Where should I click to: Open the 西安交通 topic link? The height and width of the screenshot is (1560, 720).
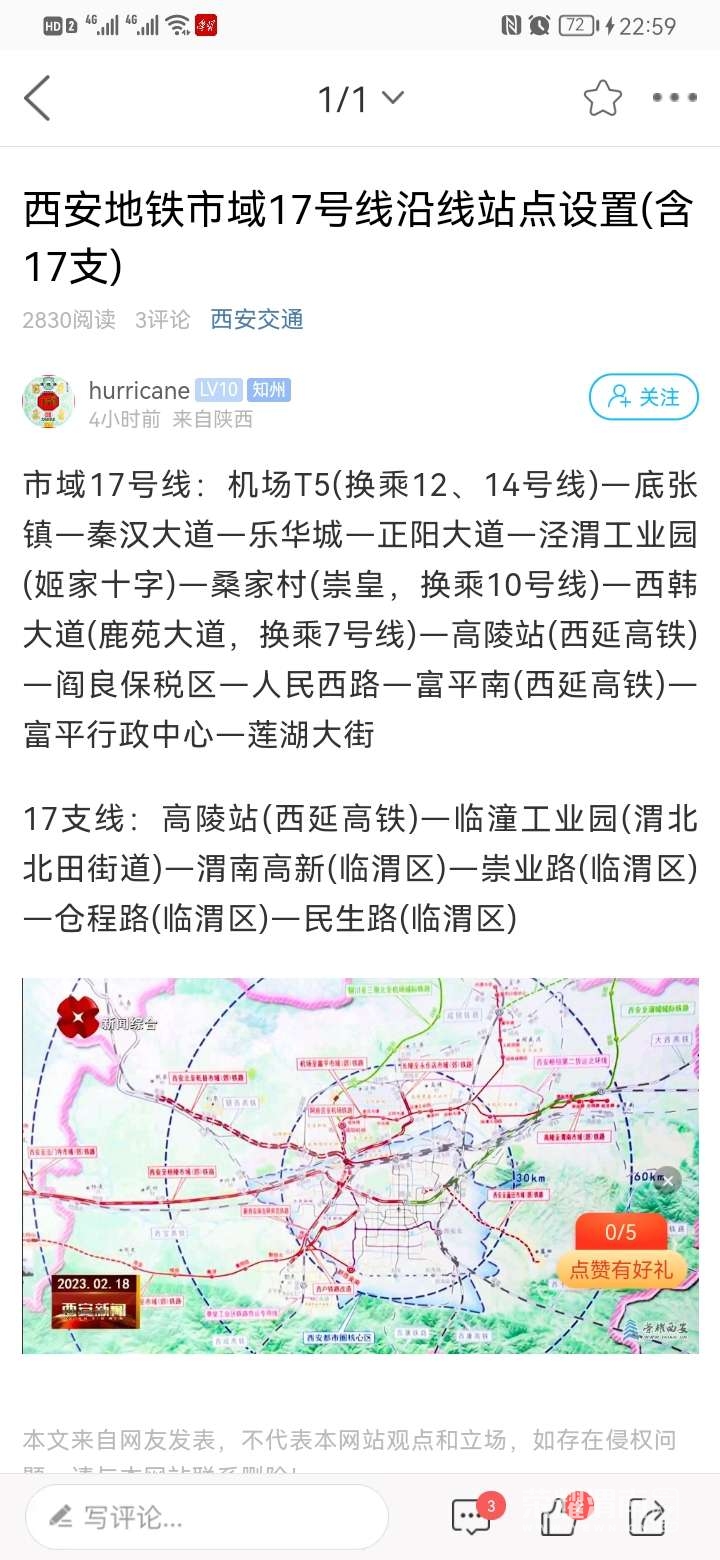(257, 320)
